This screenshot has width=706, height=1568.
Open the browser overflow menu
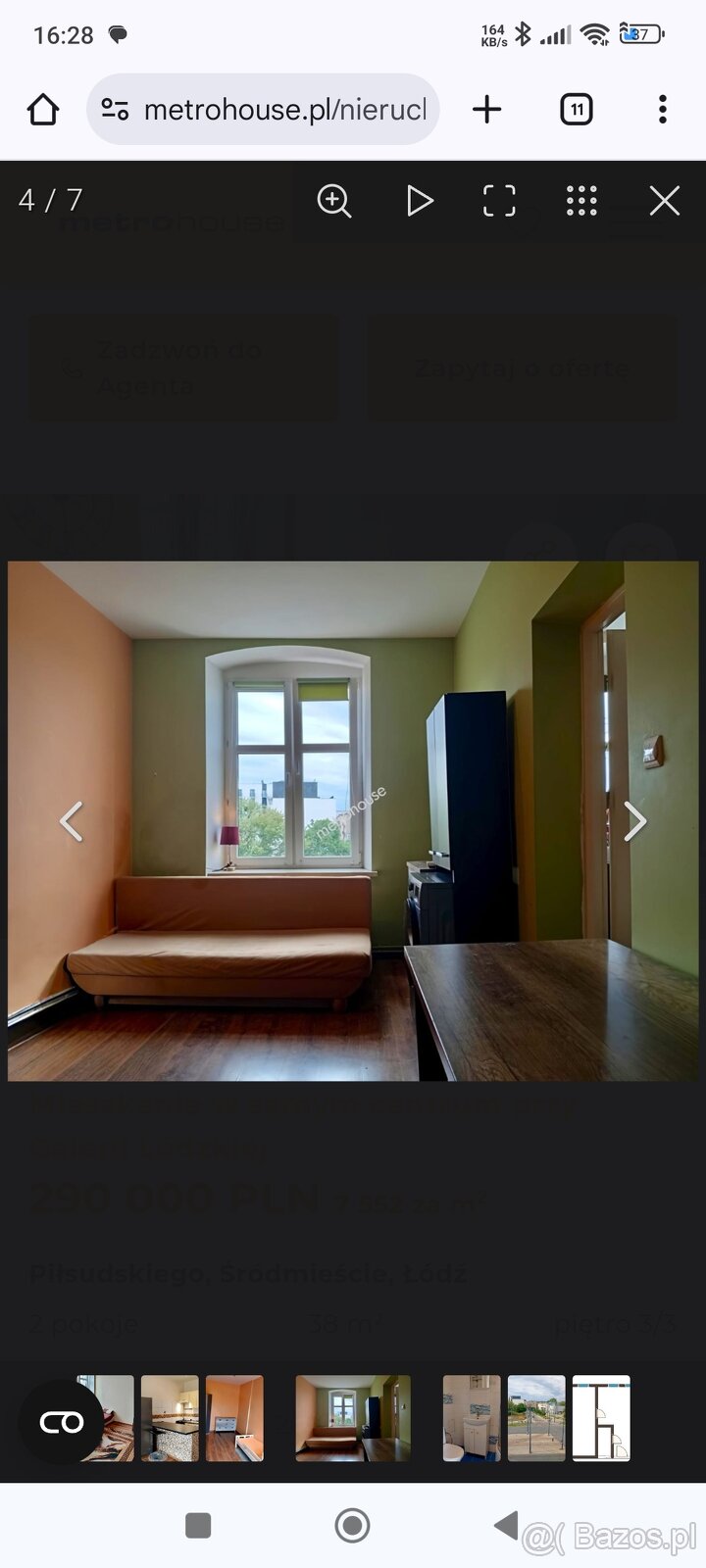point(663,110)
